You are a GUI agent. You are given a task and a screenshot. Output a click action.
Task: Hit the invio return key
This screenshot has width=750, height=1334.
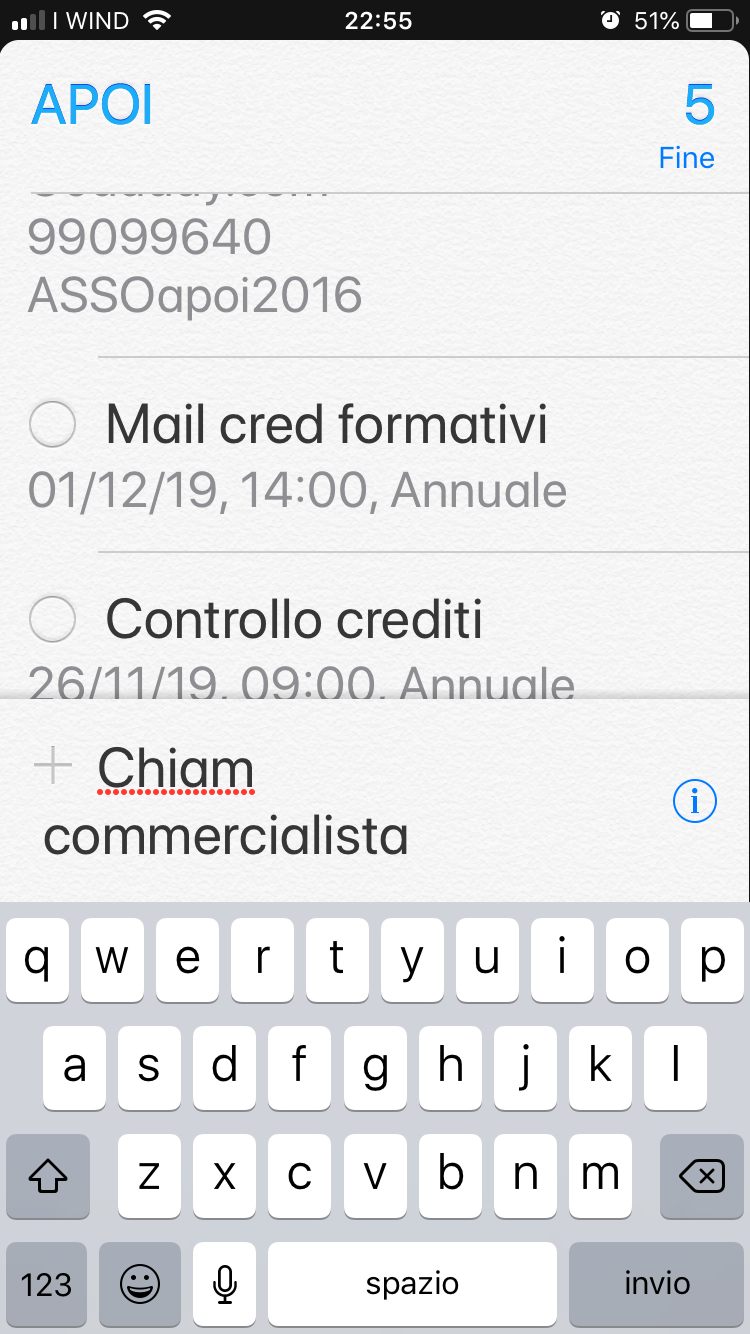[656, 1283]
